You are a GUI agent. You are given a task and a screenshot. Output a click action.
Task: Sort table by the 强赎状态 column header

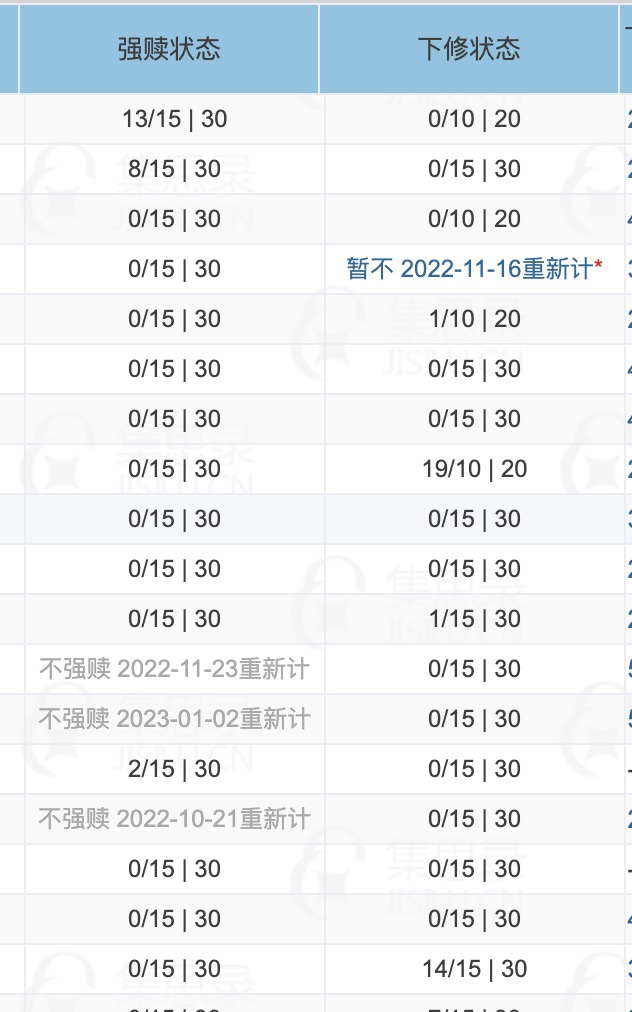[x=169, y=49]
